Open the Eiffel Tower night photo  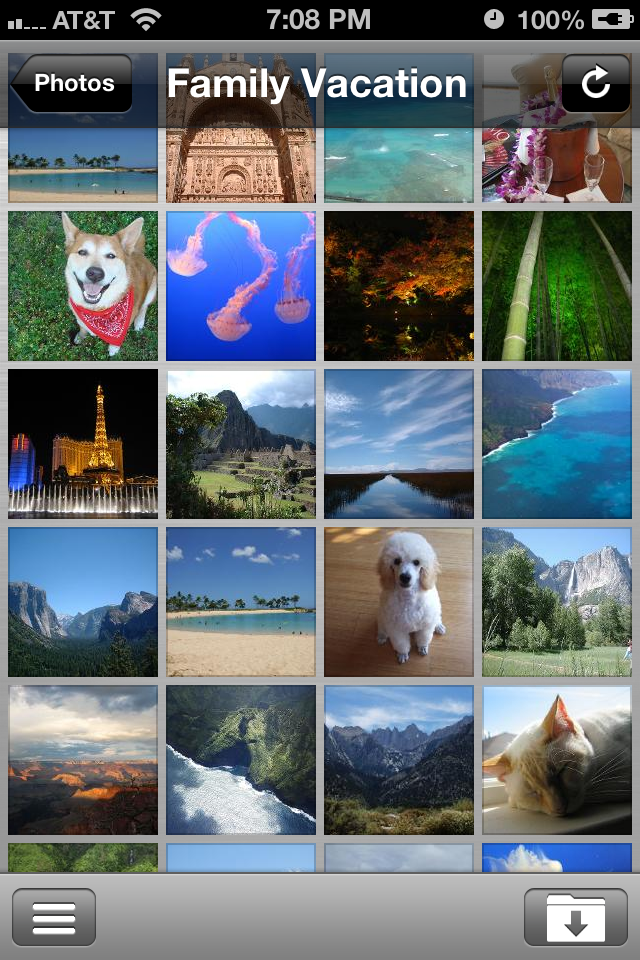tap(83, 444)
